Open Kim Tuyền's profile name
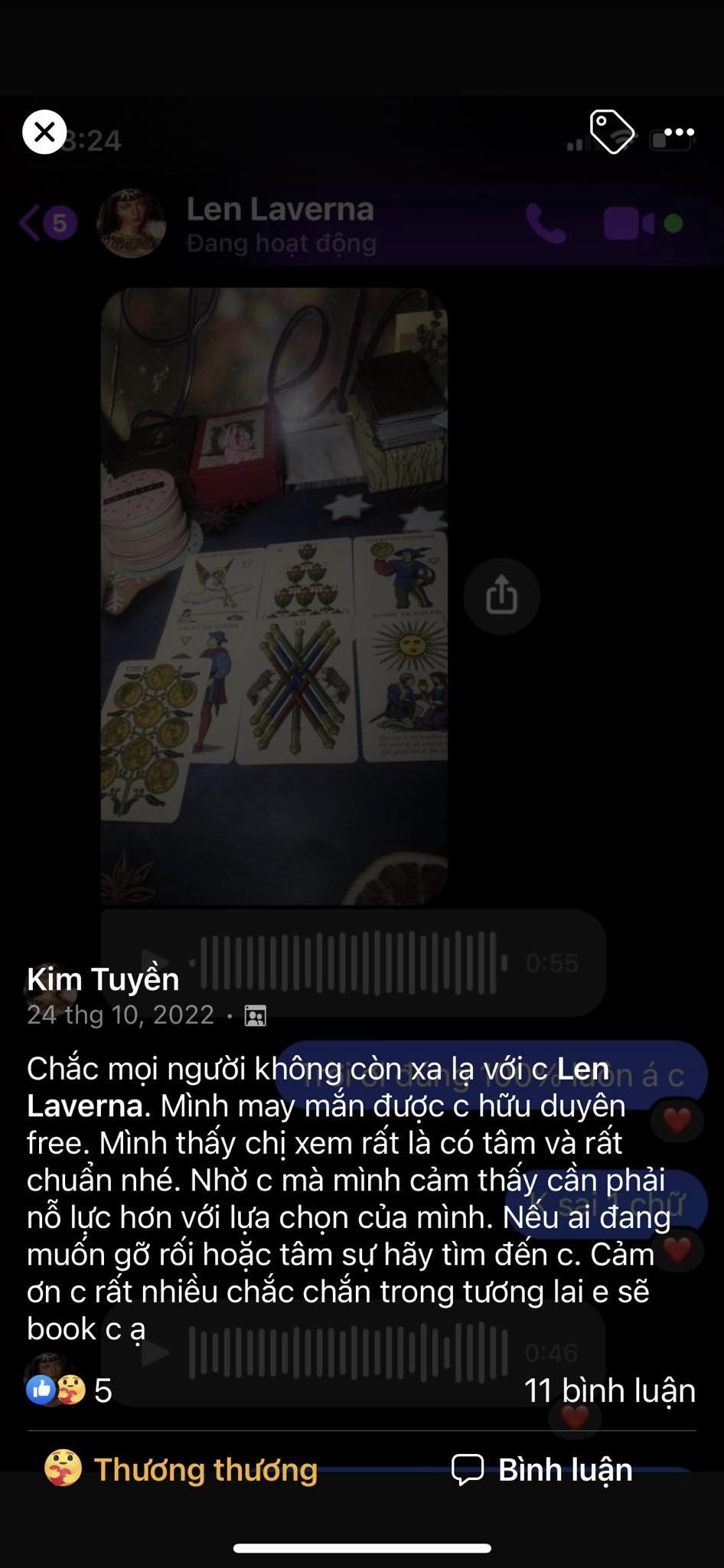The image size is (724, 1568). click(x=103, y=979)
